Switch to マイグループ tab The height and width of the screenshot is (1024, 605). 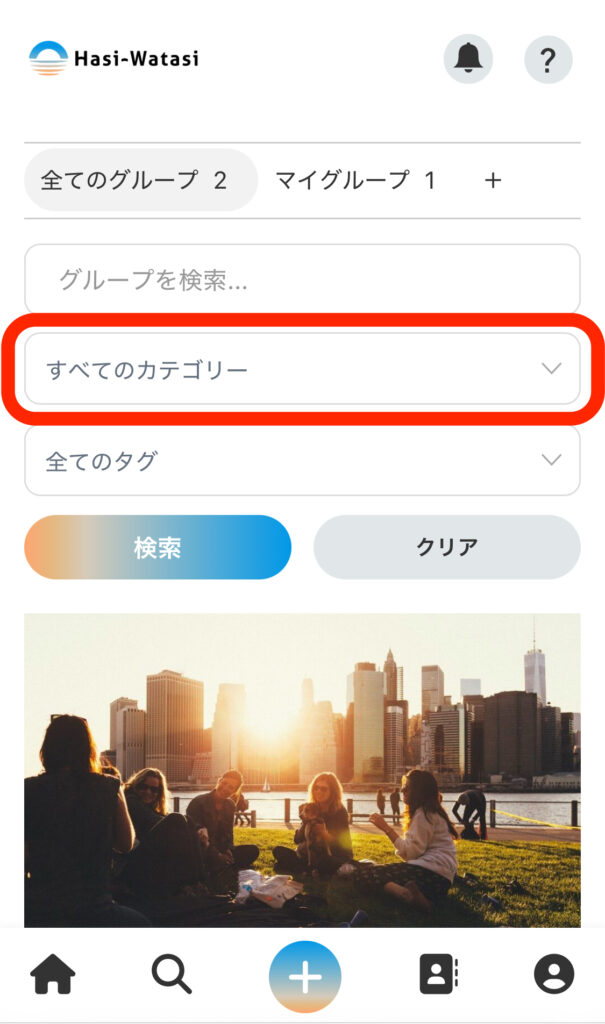point(355,180)
